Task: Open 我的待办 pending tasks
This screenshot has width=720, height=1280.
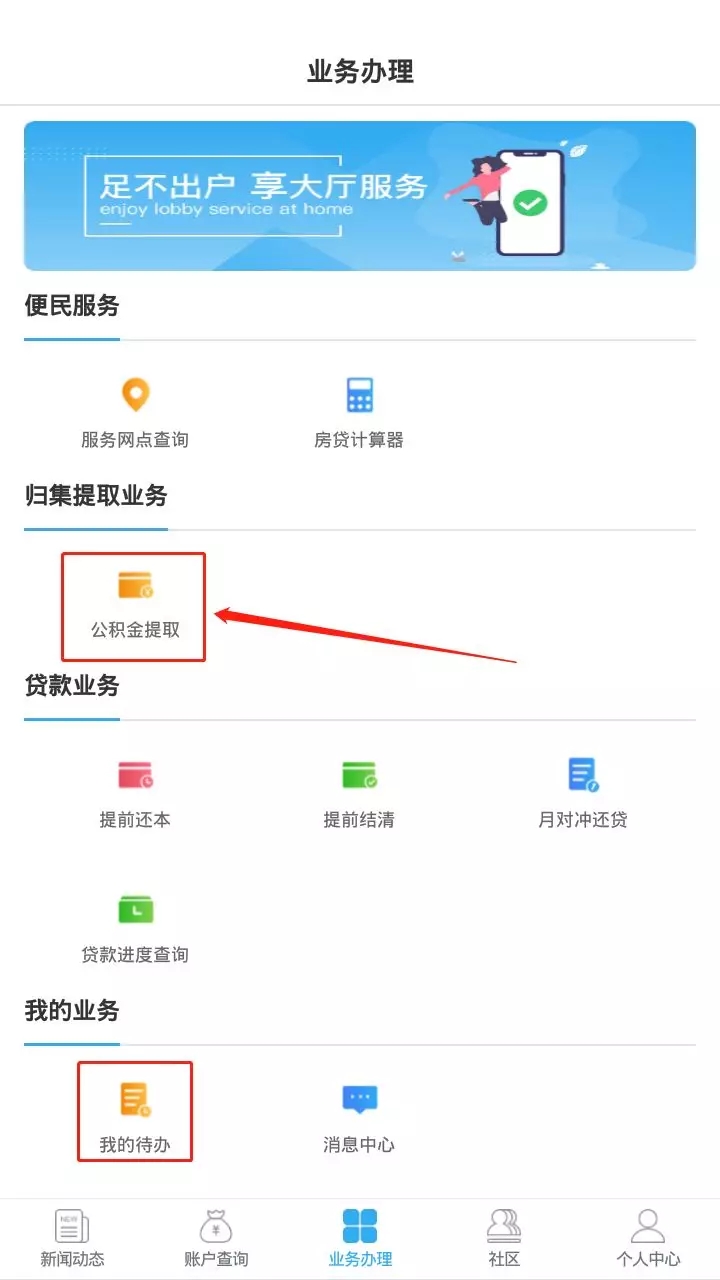Action: 135,1117
